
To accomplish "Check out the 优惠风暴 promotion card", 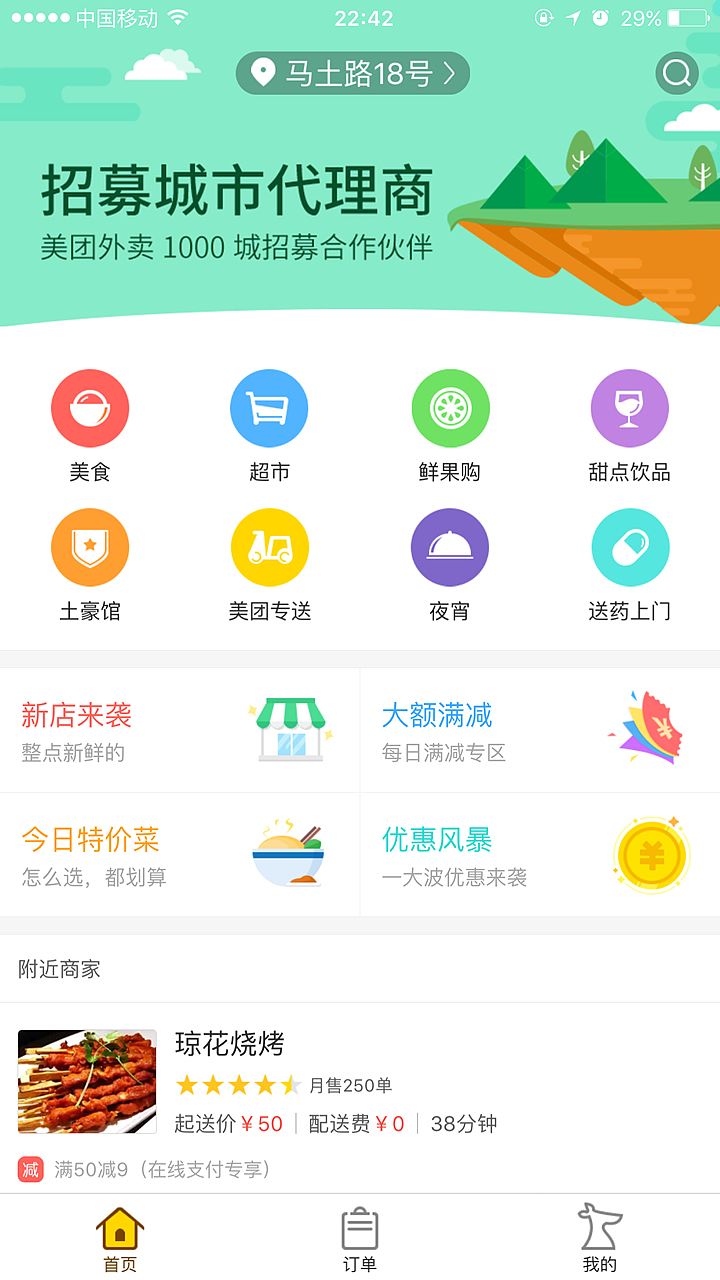I will pos(540,855).
